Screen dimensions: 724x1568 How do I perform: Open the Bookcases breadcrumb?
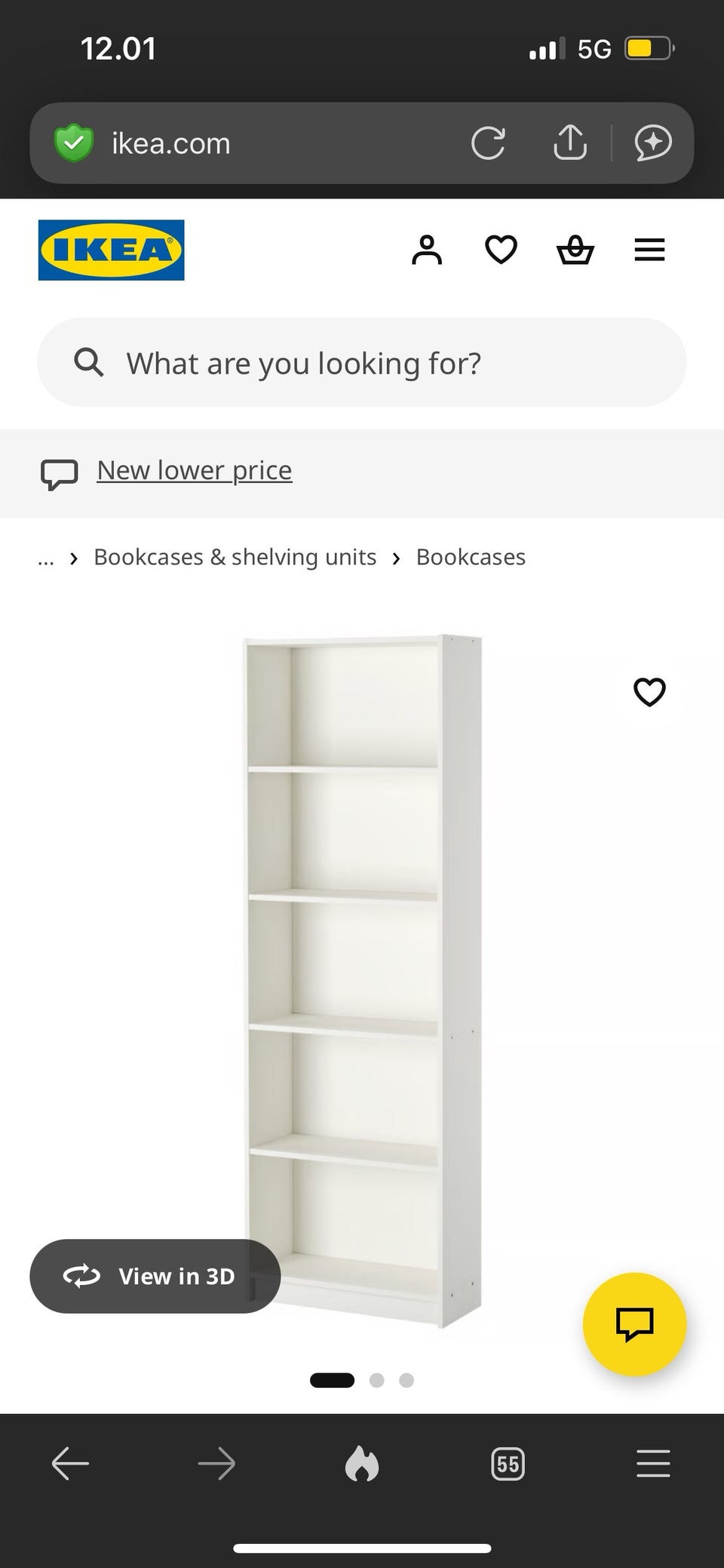[471, 557]
